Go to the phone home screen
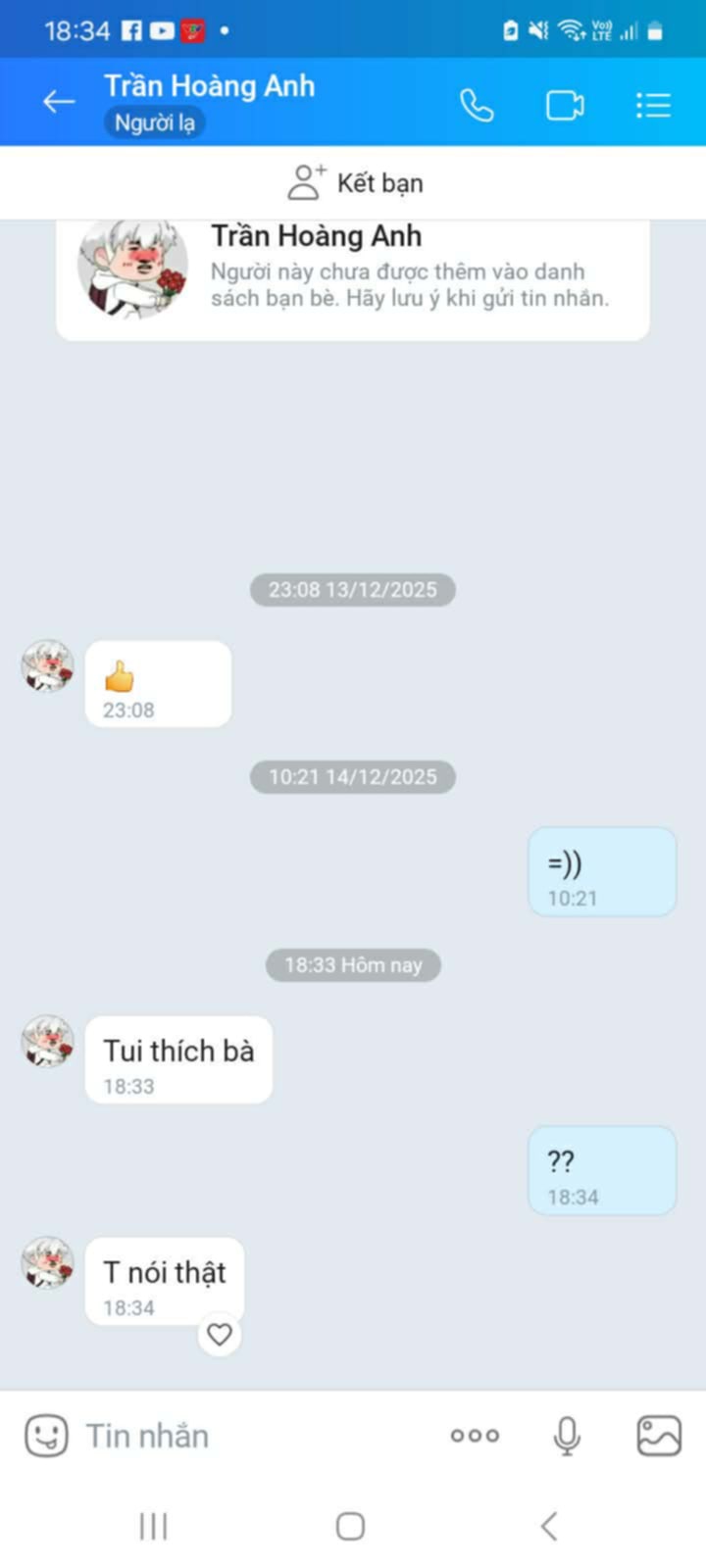Viewport: 706px width, 1568px height. 350,1526
